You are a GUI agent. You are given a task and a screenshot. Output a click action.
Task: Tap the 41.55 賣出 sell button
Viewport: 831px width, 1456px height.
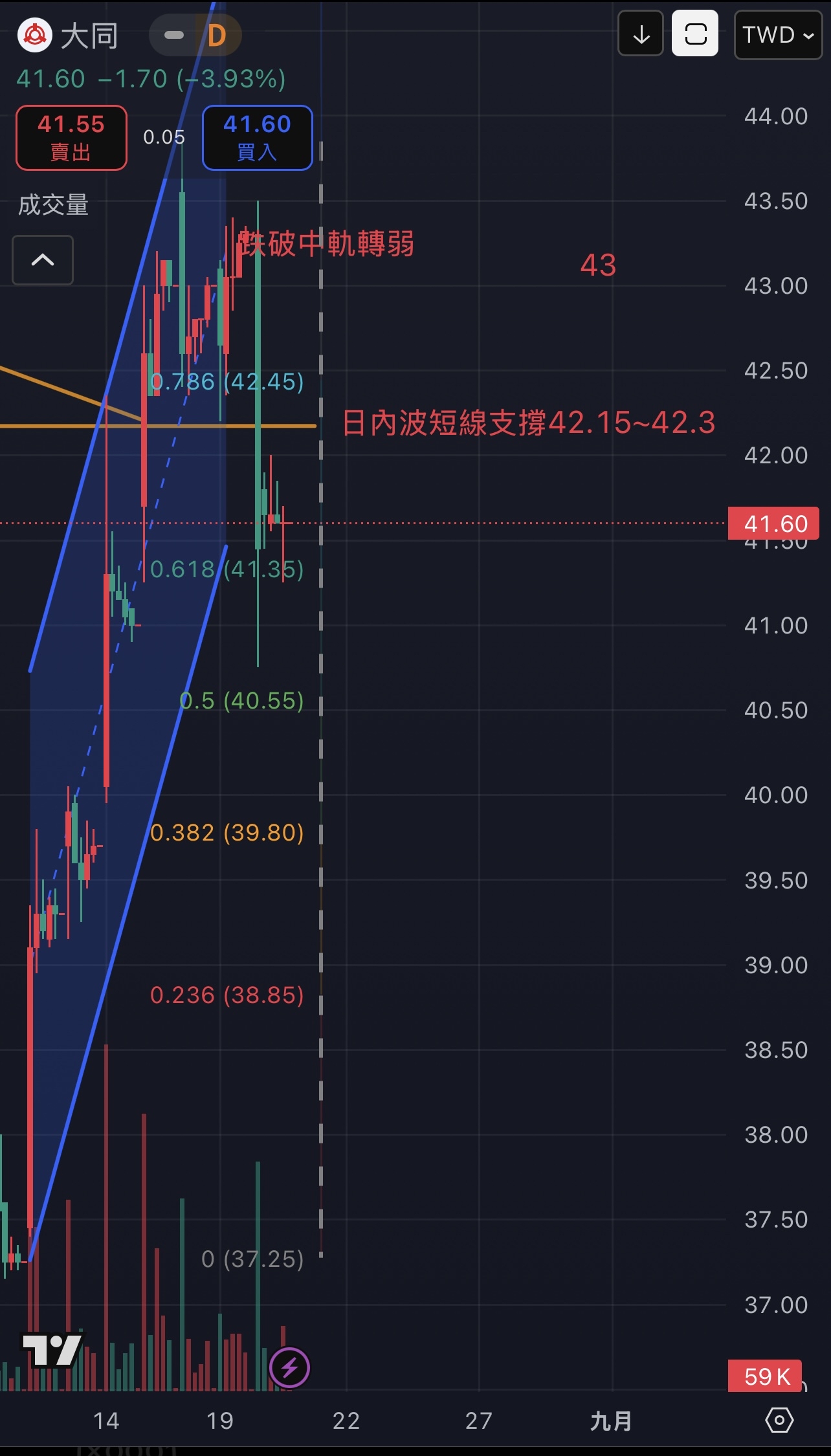pyautogui.click(x=71, y=138)
